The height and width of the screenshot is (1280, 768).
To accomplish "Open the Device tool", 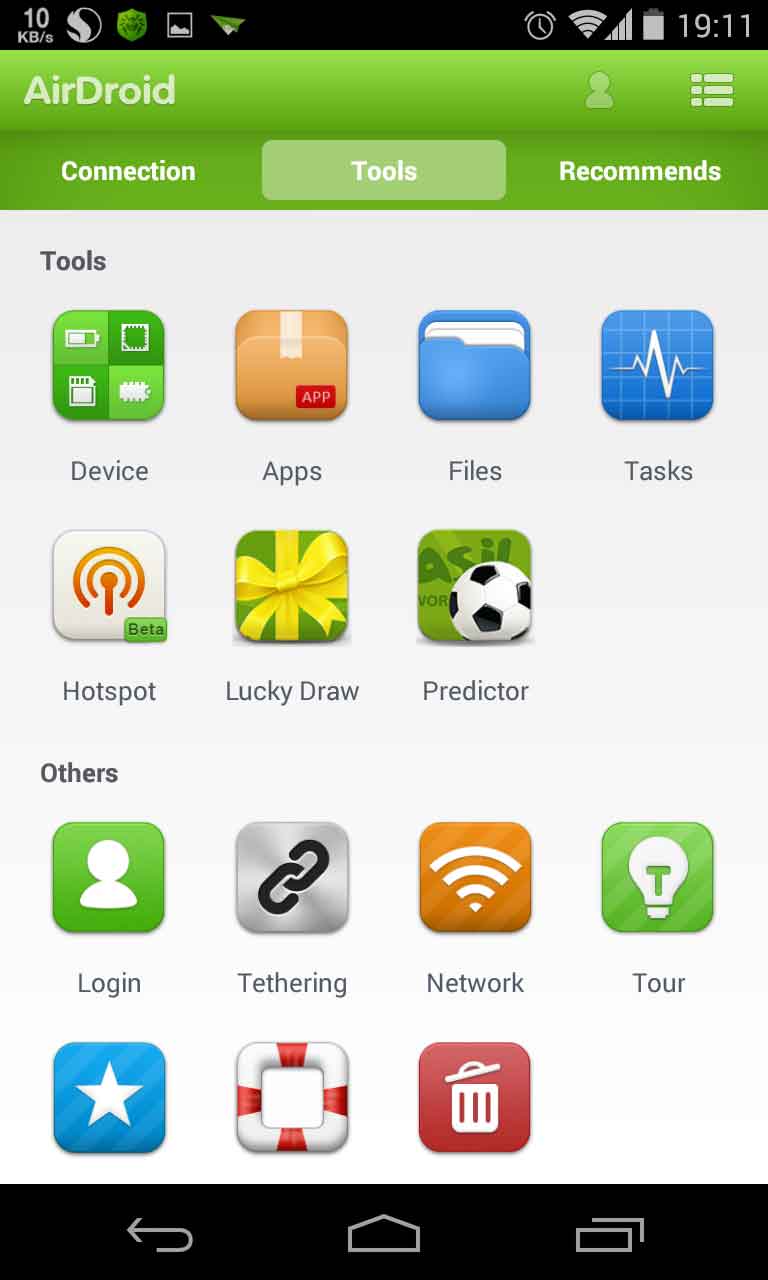I will point(108,365).
